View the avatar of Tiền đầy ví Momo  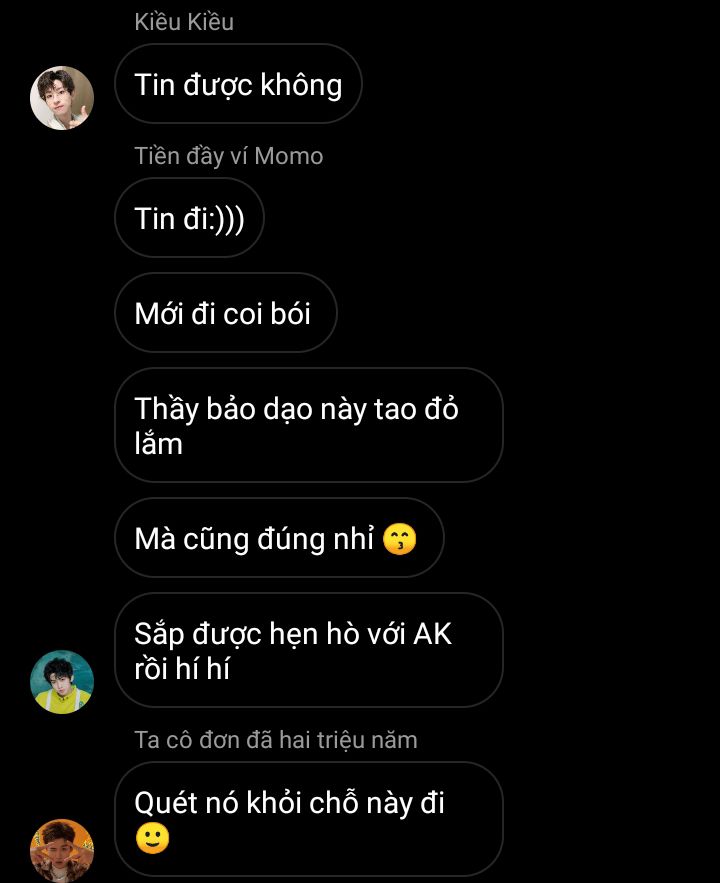coord(62,682)
